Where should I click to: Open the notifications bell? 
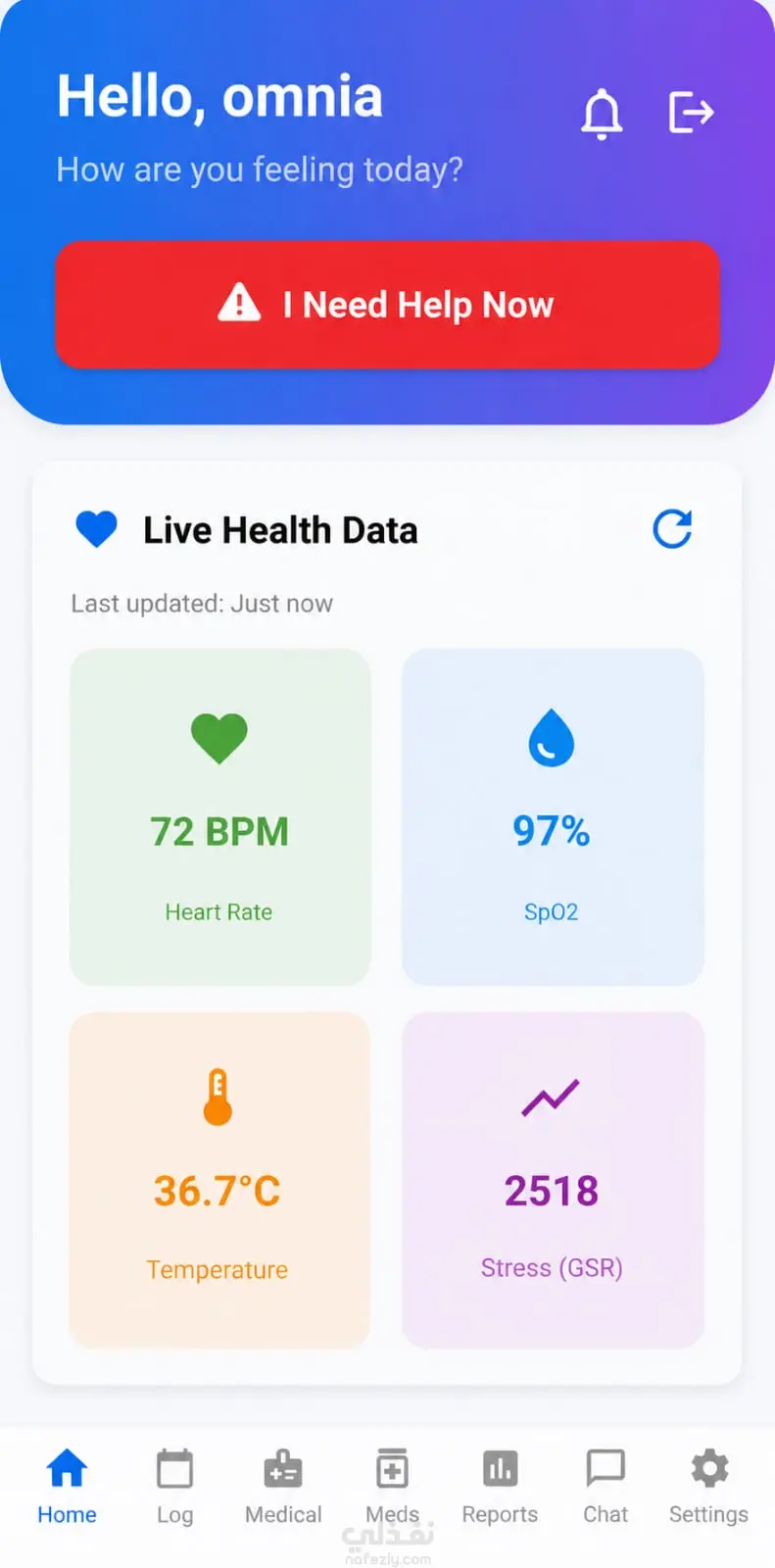602,113
